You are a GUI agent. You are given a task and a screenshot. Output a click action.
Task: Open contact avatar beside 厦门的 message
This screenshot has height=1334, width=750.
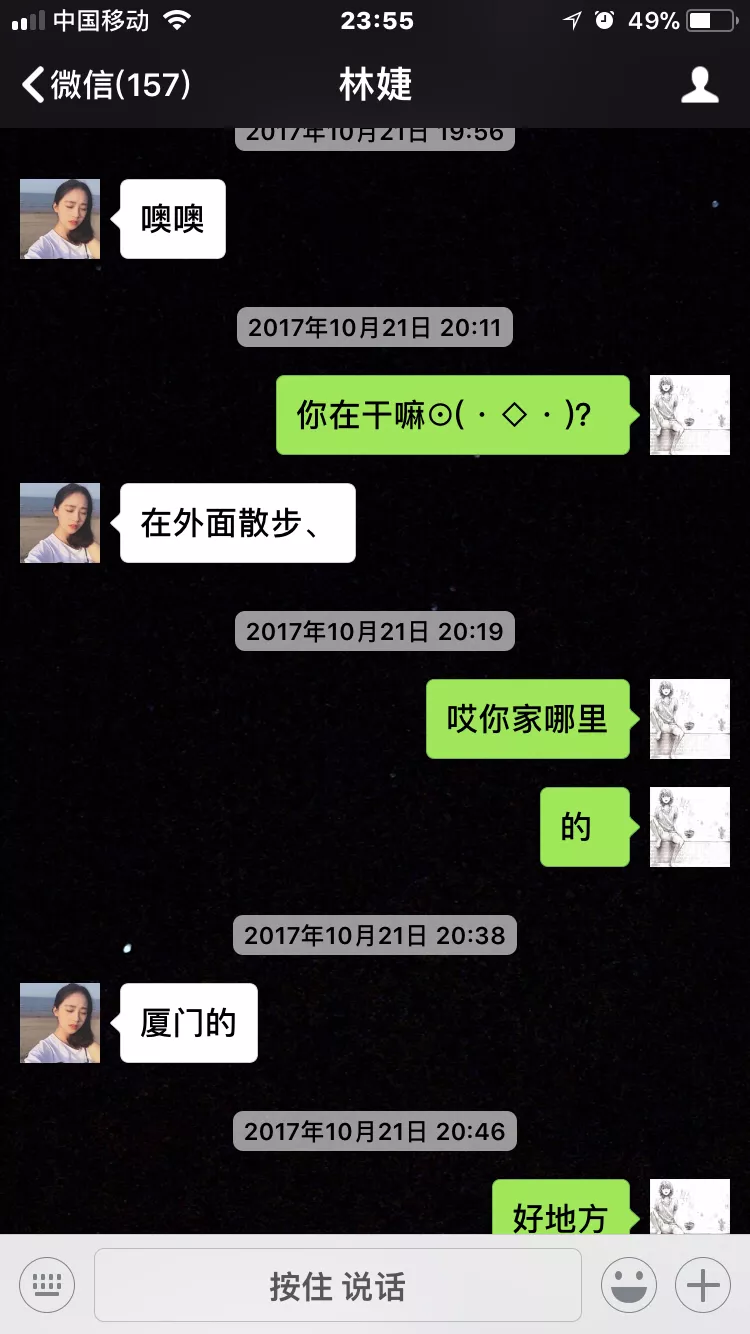[60, 1022]
